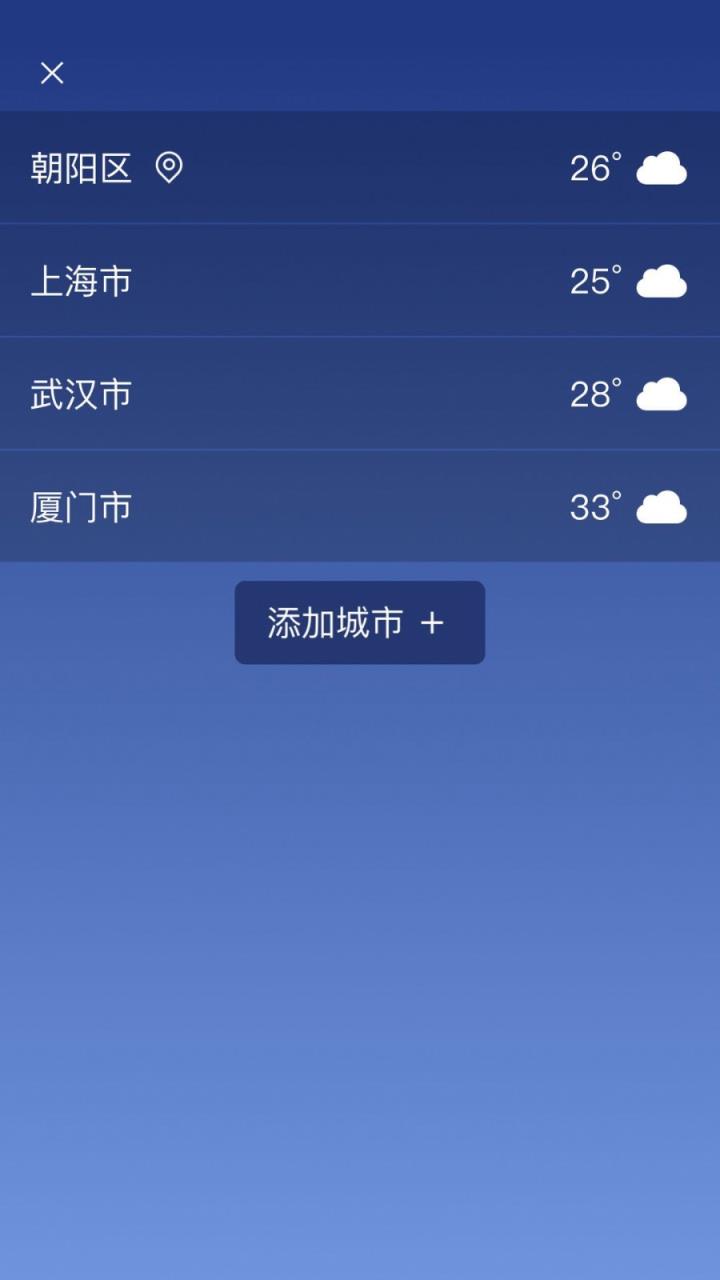Screen dimensions: 720x1280
Task: Tap the 33° temperature reading for 厦门市
Action: tap(594, 507)
